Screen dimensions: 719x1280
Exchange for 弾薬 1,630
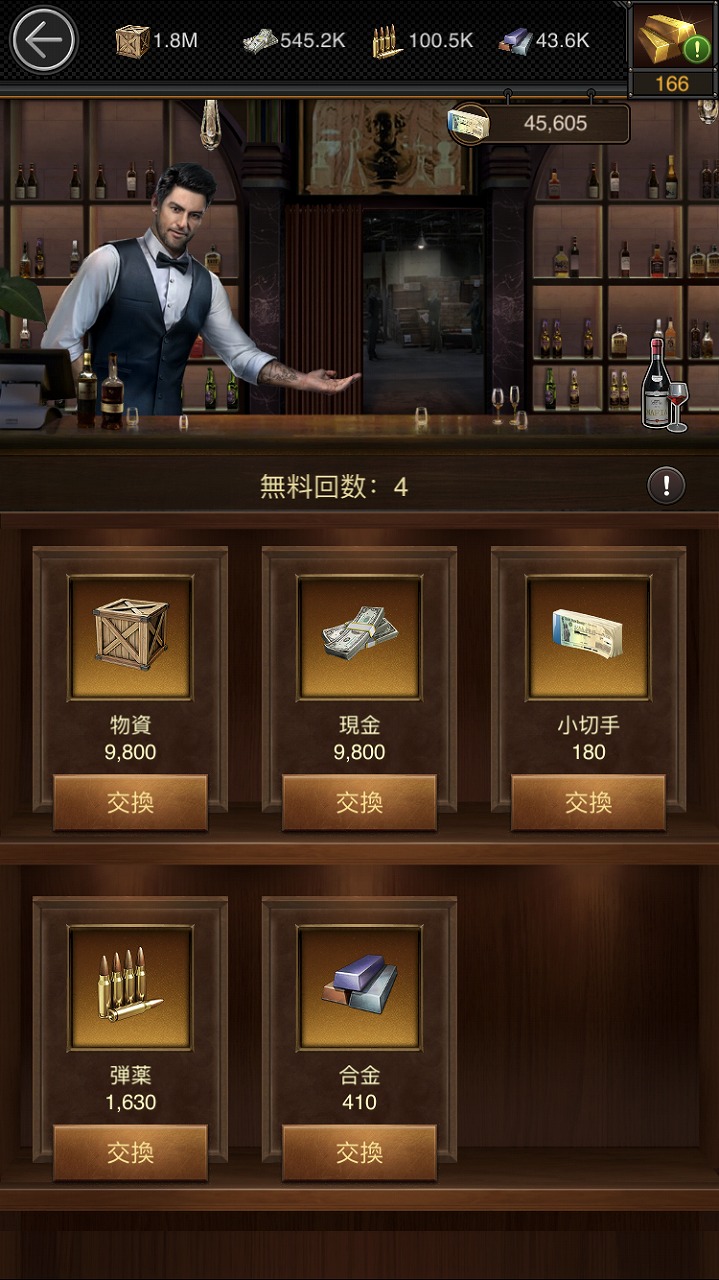130,1153
